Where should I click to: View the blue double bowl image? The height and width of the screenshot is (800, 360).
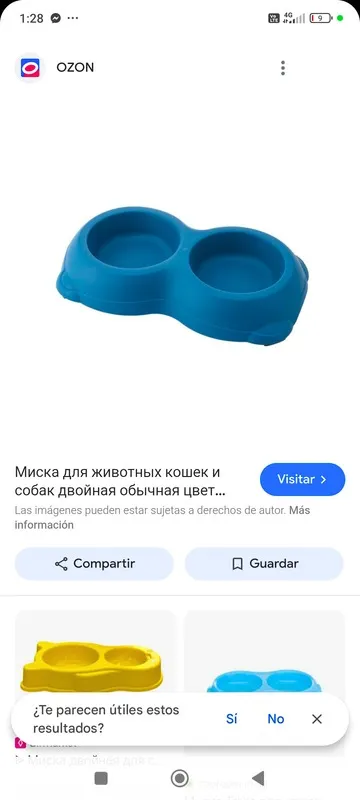tap(182, 276)
